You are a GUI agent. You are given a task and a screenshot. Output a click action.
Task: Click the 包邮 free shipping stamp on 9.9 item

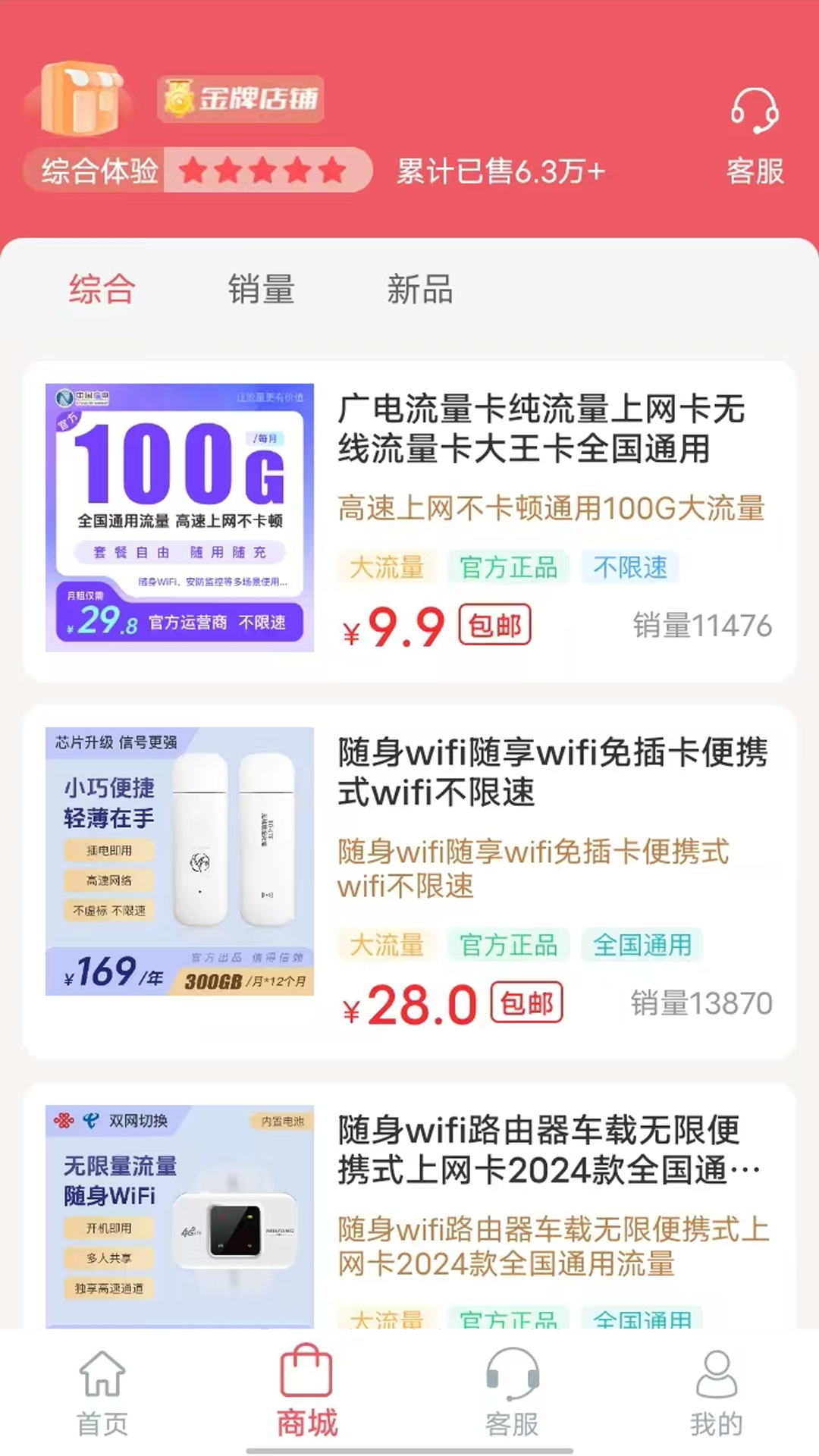tap(495, 625)
